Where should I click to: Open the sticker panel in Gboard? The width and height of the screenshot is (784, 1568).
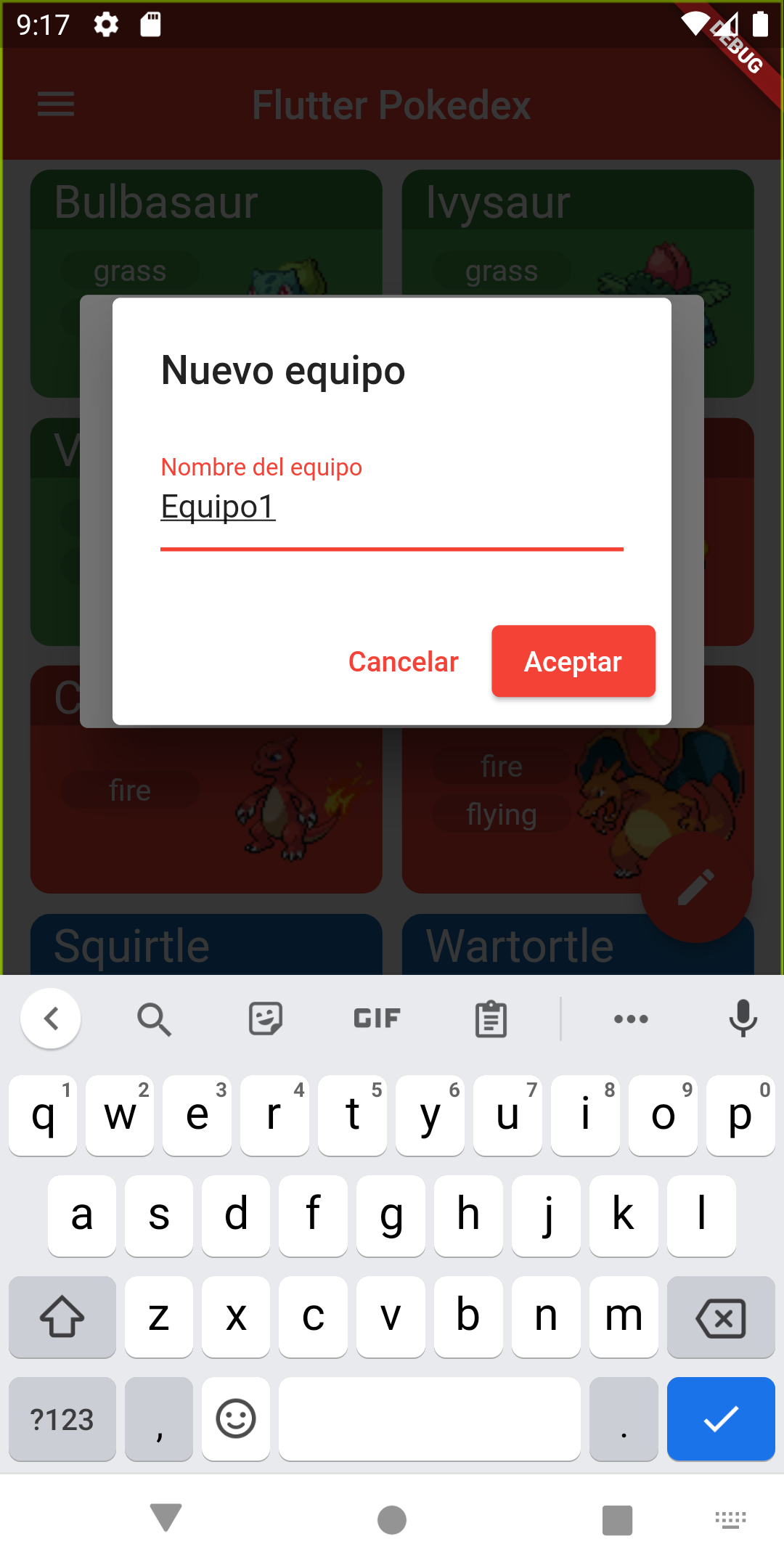pyautogui.click(x=265, y=1018)
